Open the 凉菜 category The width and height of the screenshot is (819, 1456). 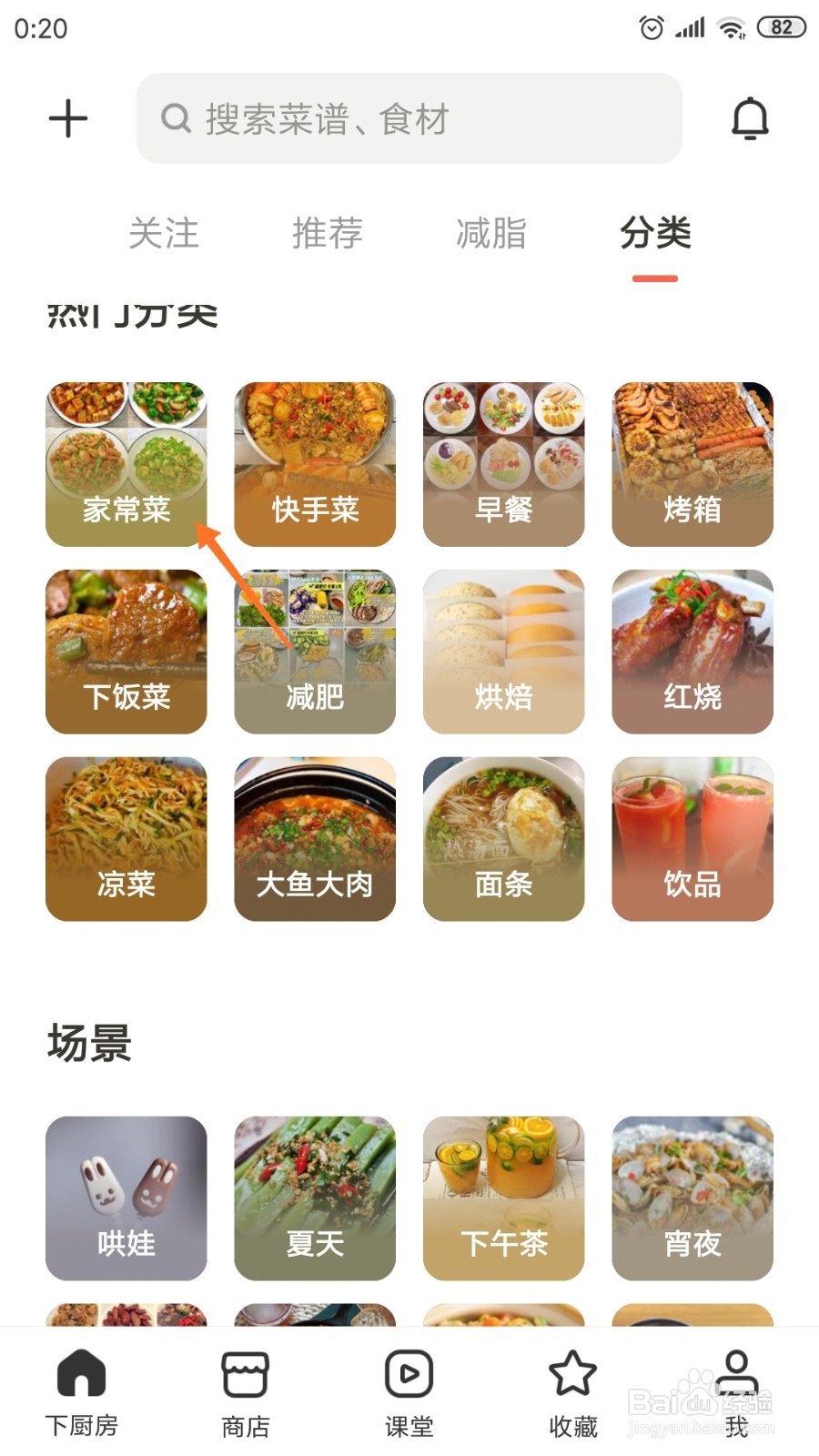click(x=126, y=839)
